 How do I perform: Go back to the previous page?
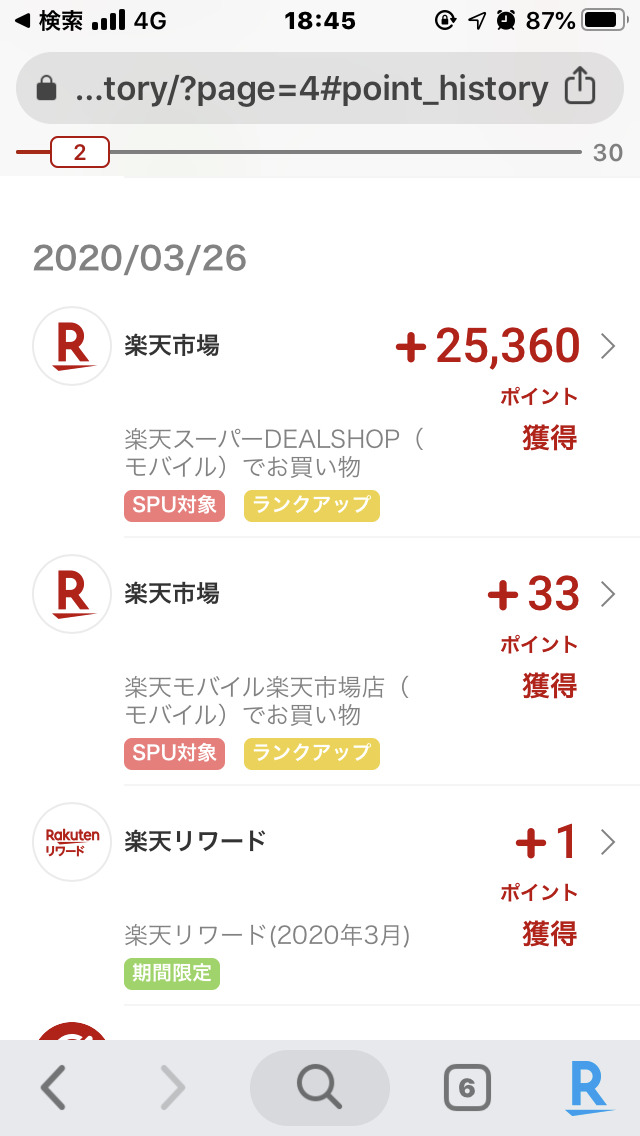pos(53,1087)
